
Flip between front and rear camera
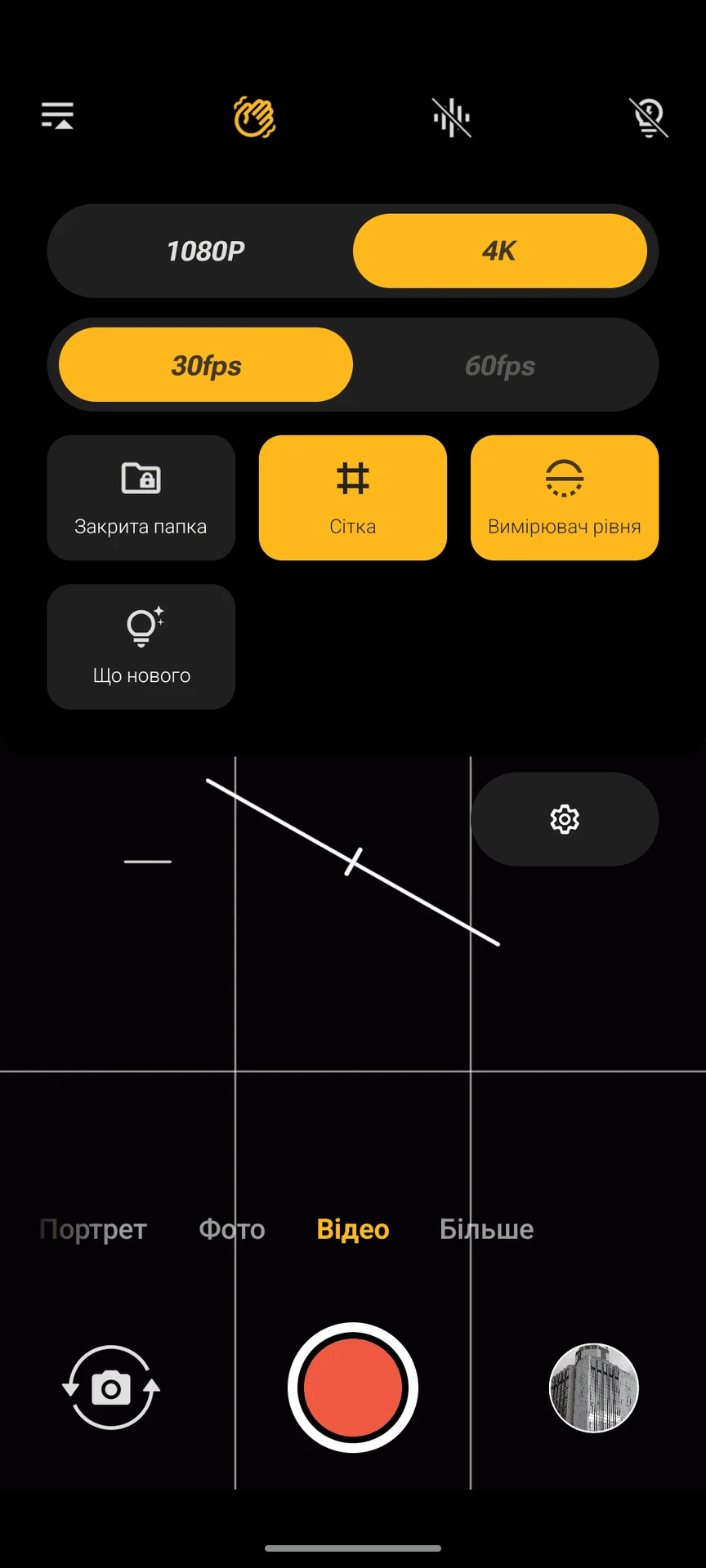pyautogui.click(x=111, y=1388)
